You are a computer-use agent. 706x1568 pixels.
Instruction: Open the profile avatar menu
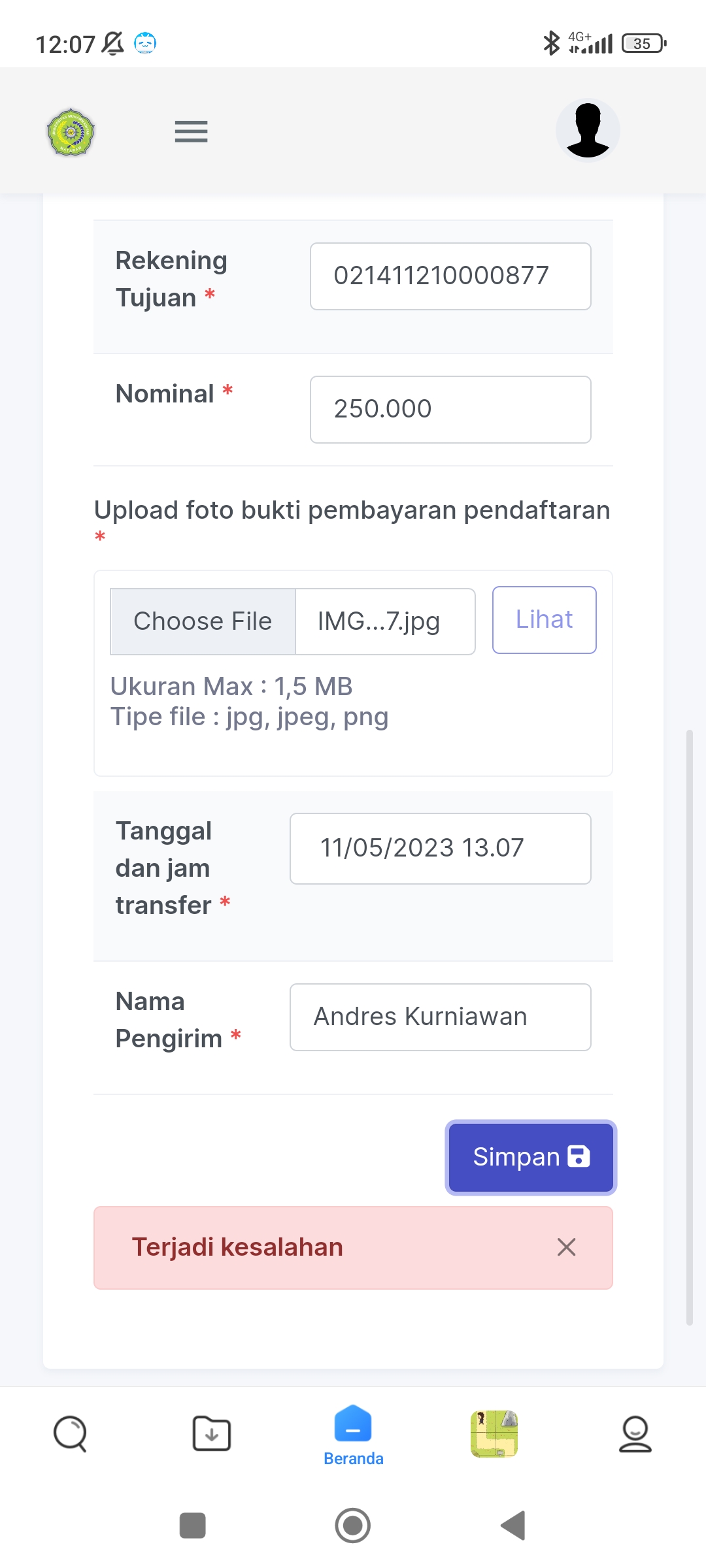[x=588, y=130]
